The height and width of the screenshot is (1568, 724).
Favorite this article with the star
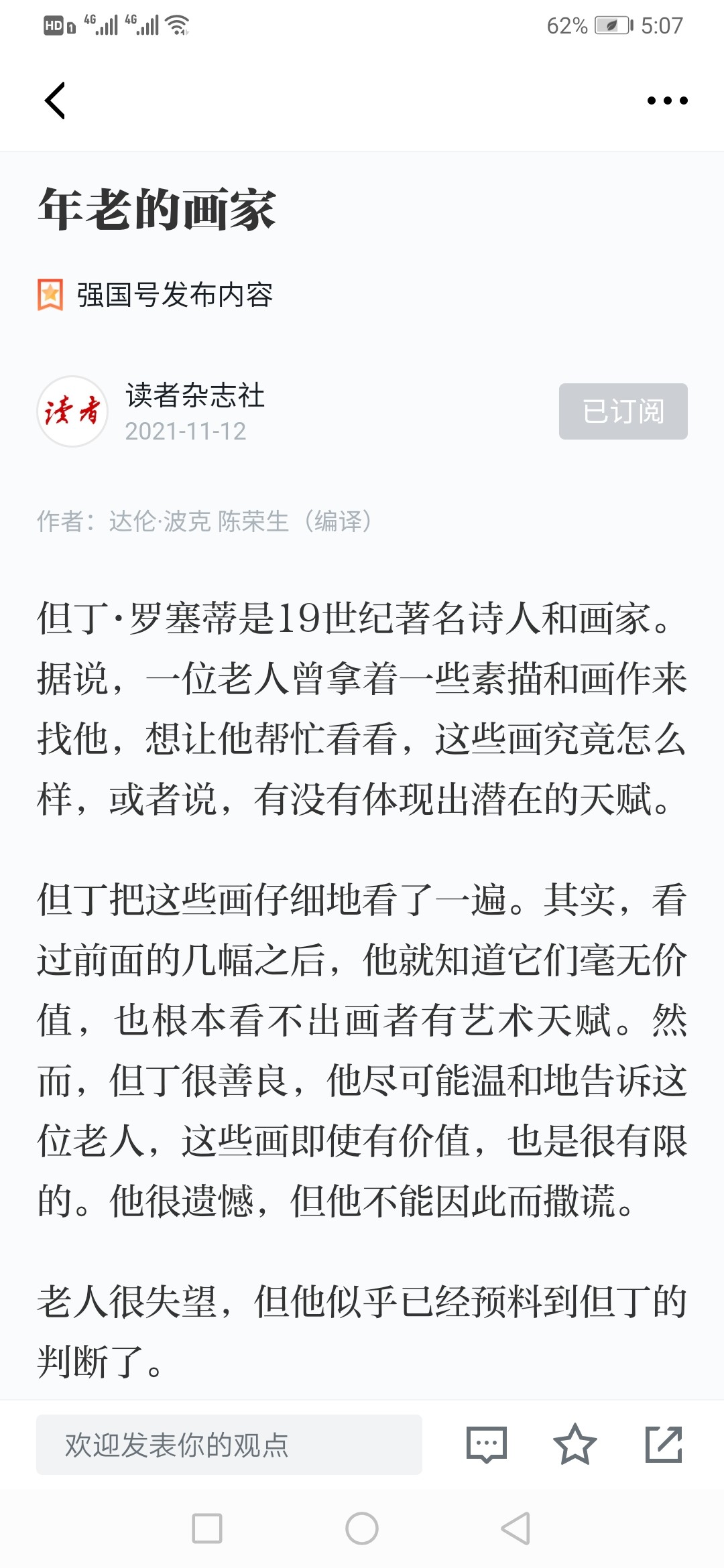(575, 1445)
